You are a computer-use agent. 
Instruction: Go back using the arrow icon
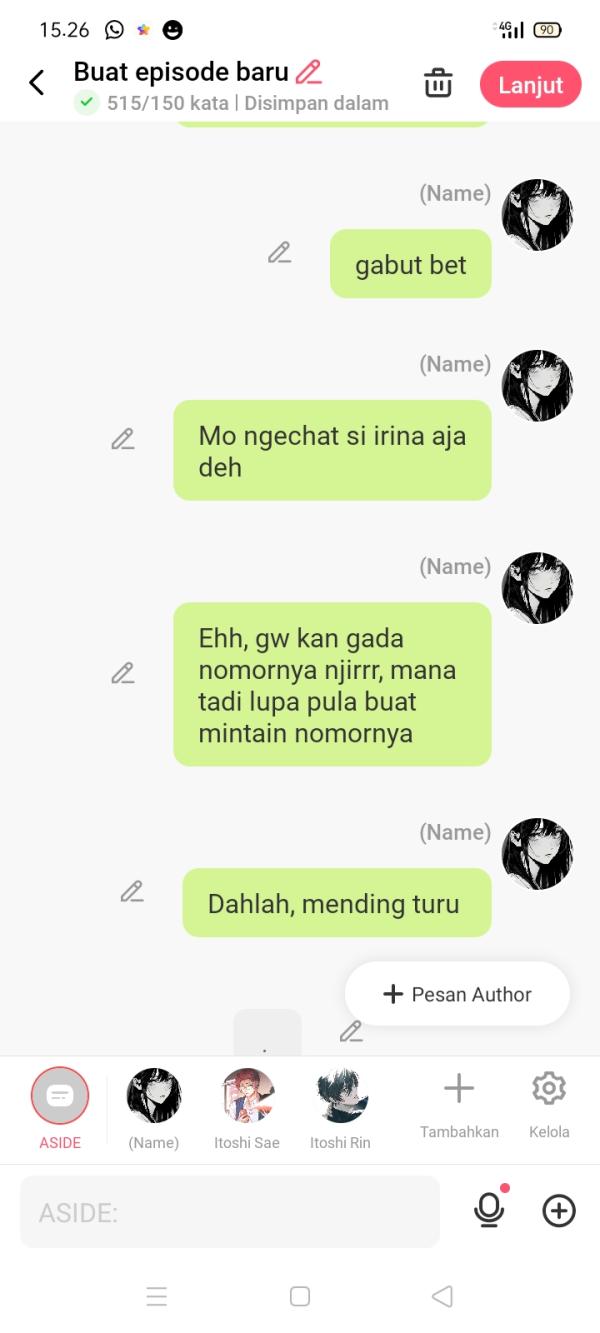[37, 83]
